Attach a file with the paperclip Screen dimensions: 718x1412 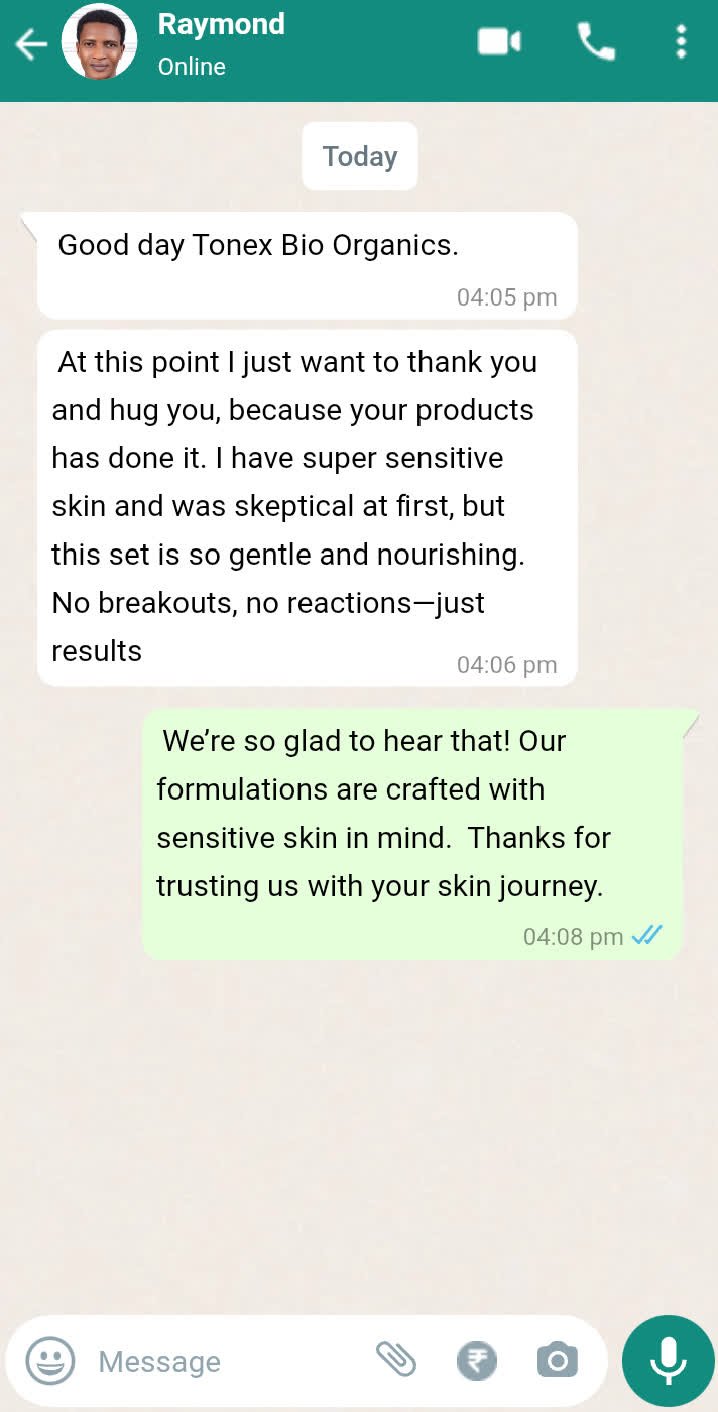pos(396,1360)
